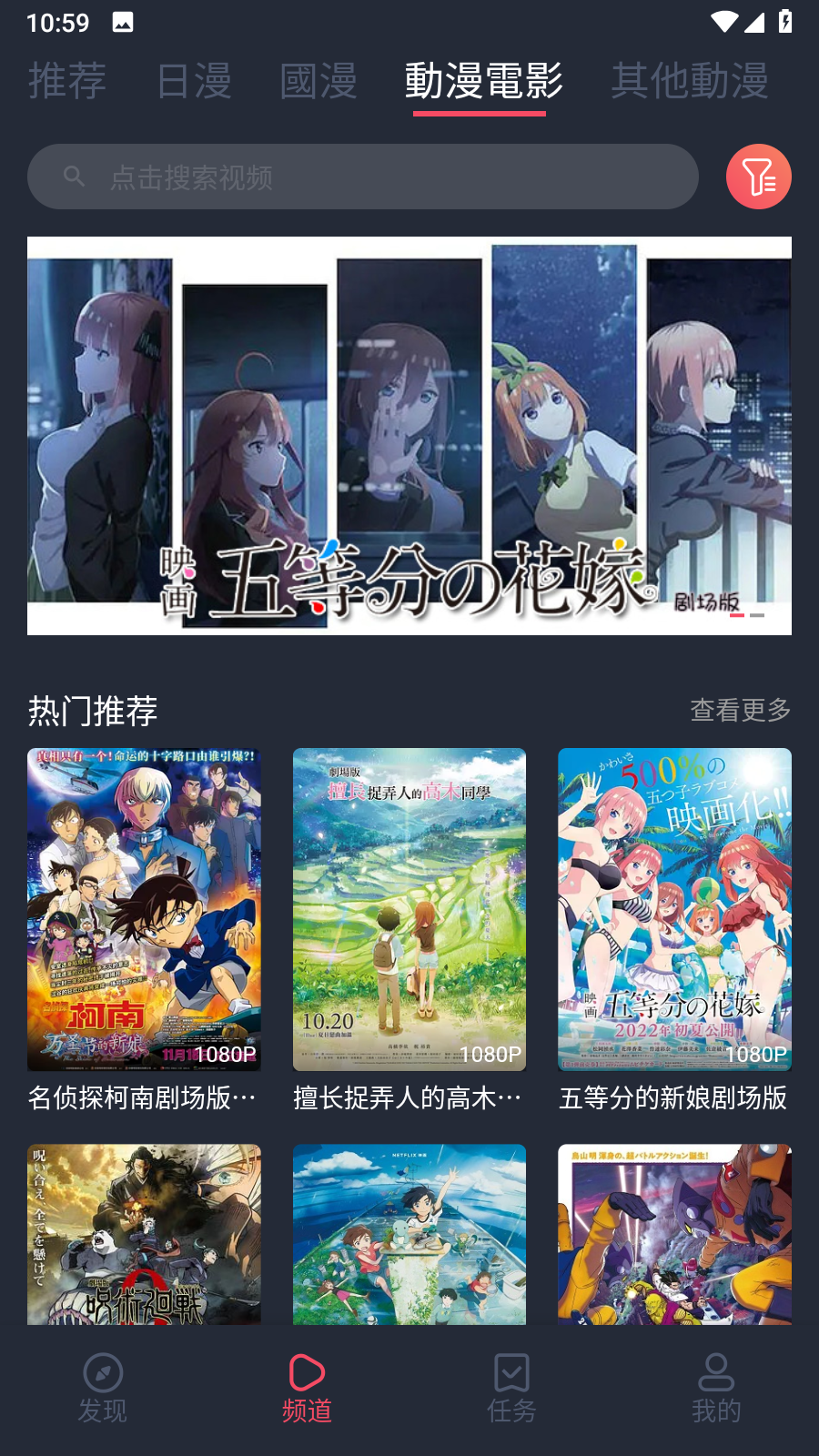
Task: Switch to the 我的 tab
Action: point(716,1388)
